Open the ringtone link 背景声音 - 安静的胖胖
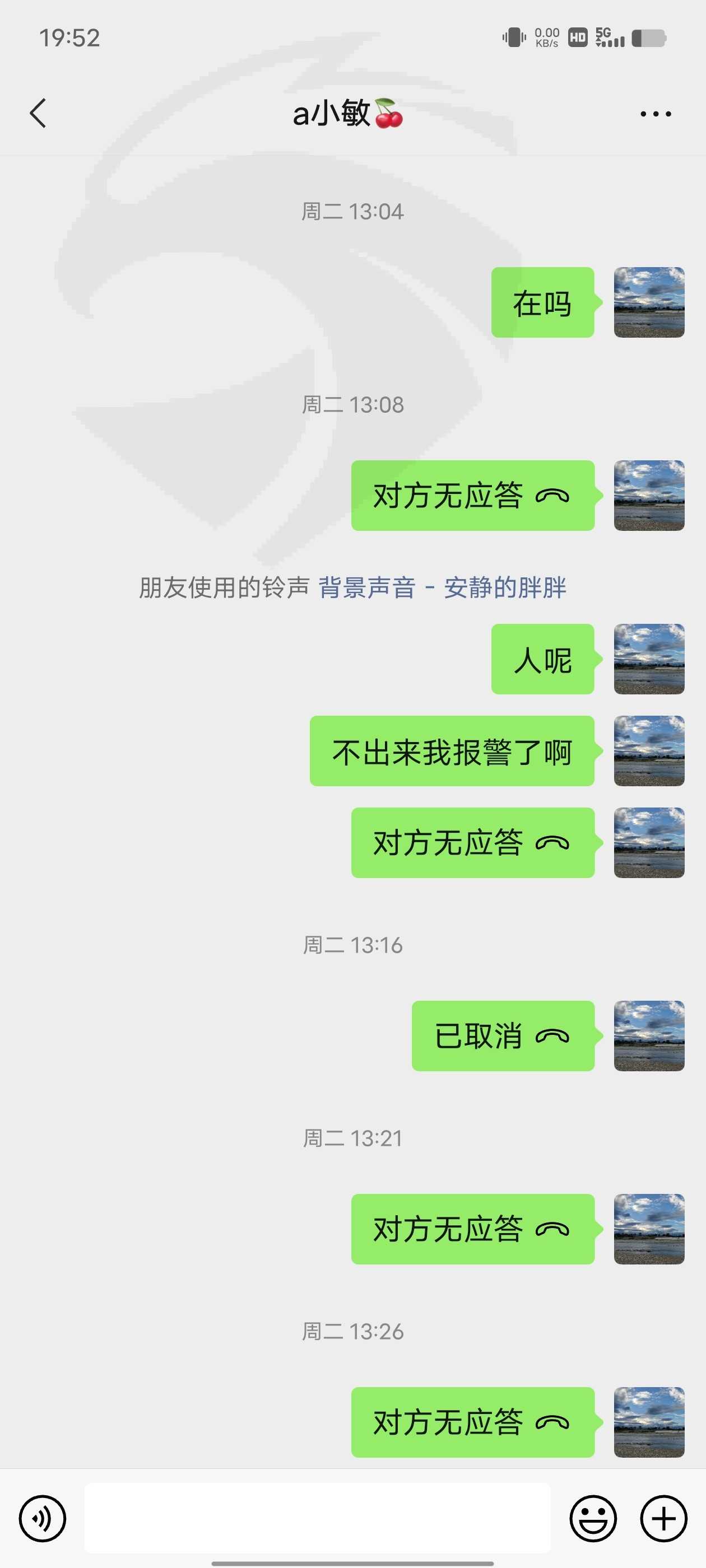 442,587
